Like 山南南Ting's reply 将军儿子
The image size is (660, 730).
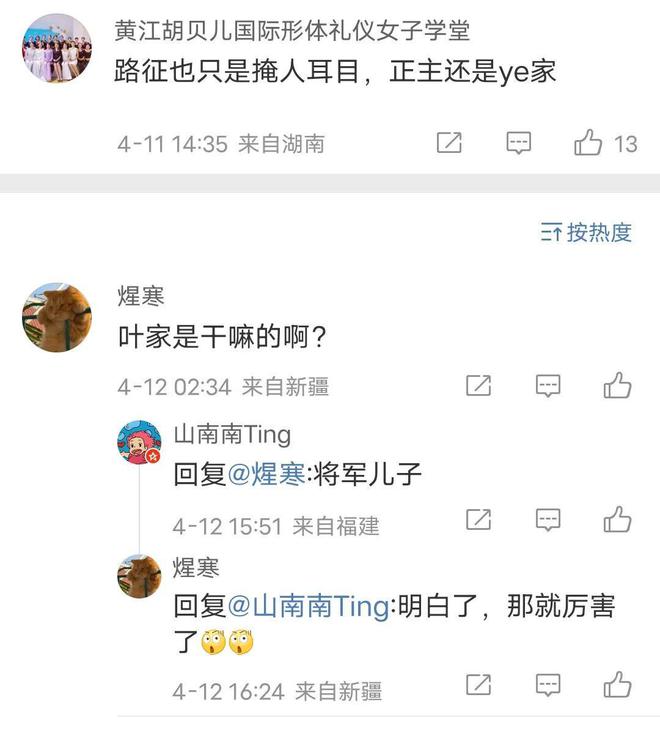tap(617, 520)
